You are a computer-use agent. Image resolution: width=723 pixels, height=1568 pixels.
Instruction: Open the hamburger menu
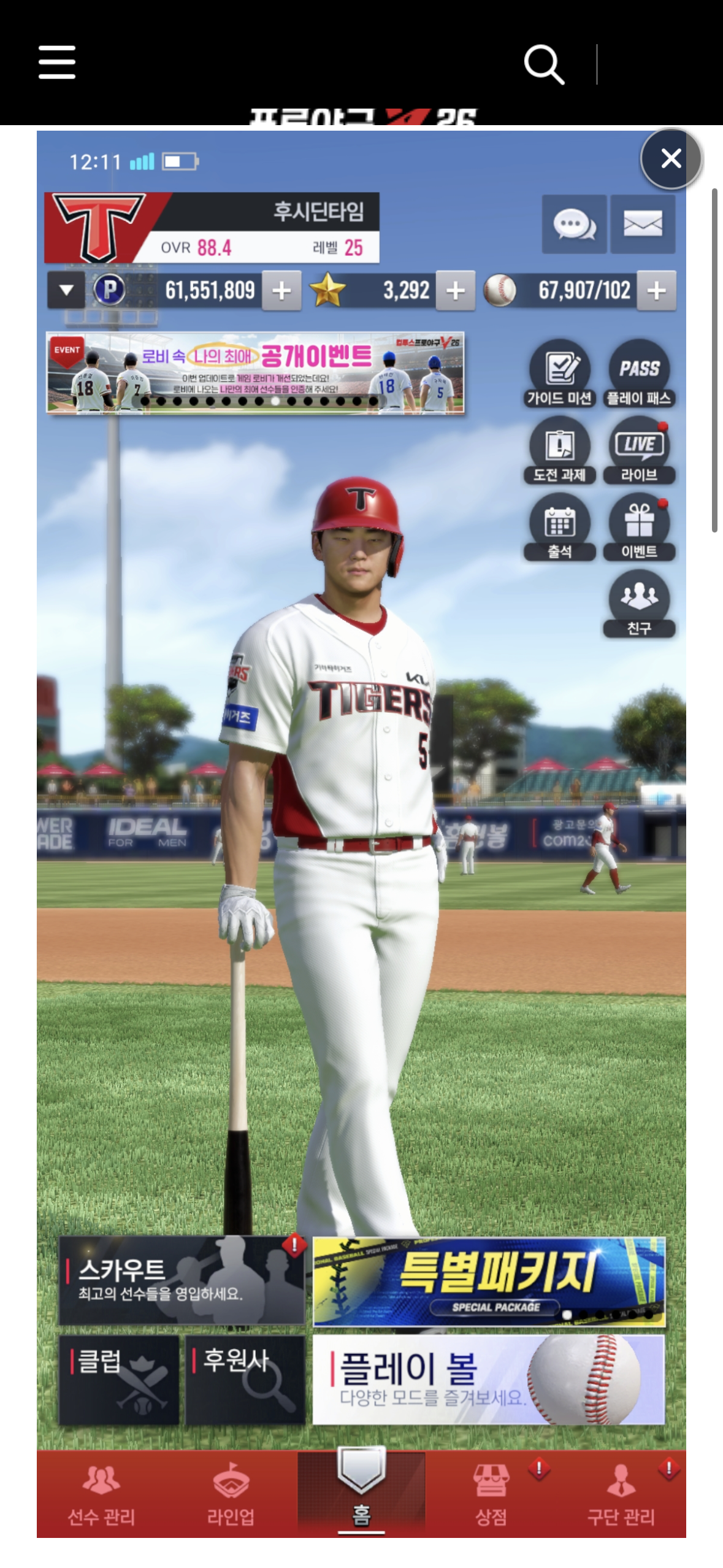(57, 63)
